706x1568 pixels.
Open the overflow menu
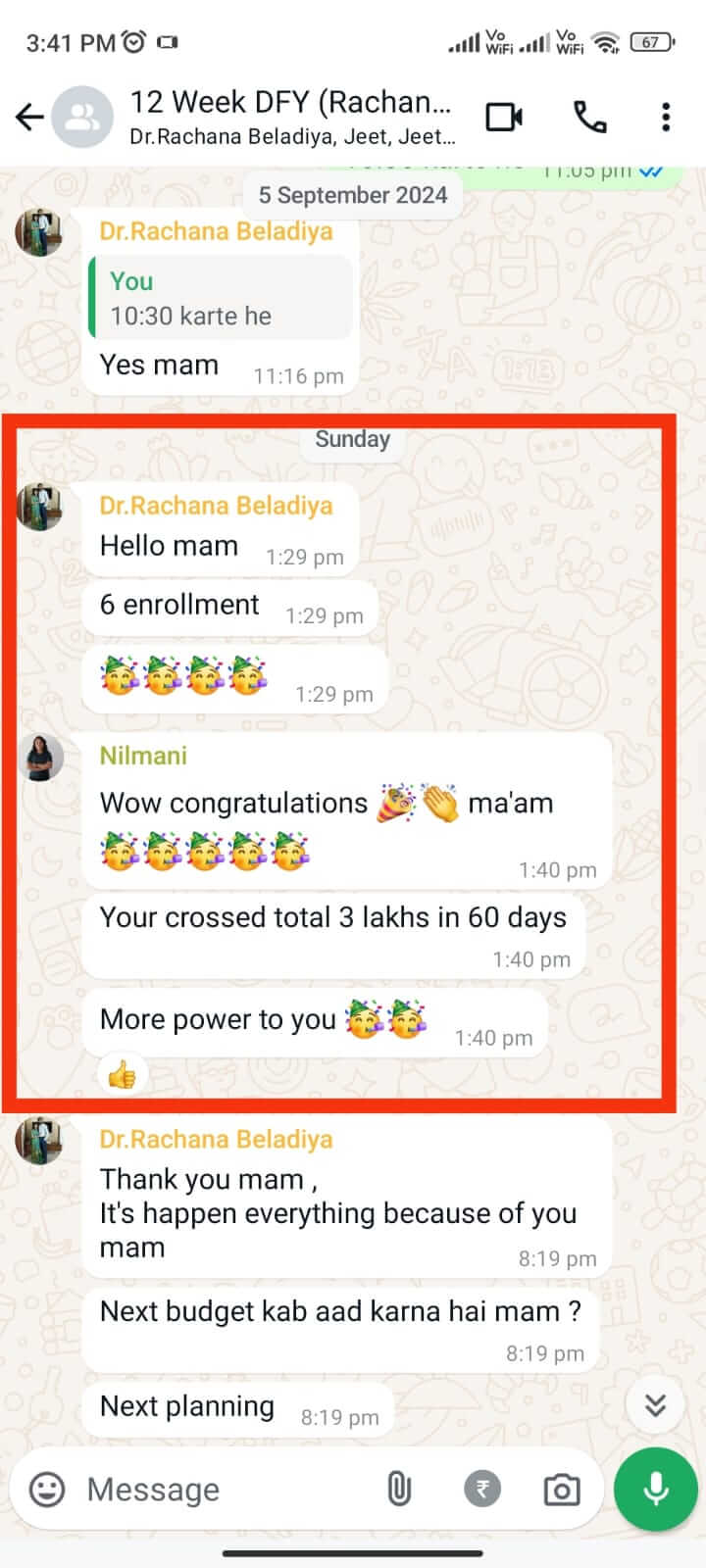(x=666, y=118)
